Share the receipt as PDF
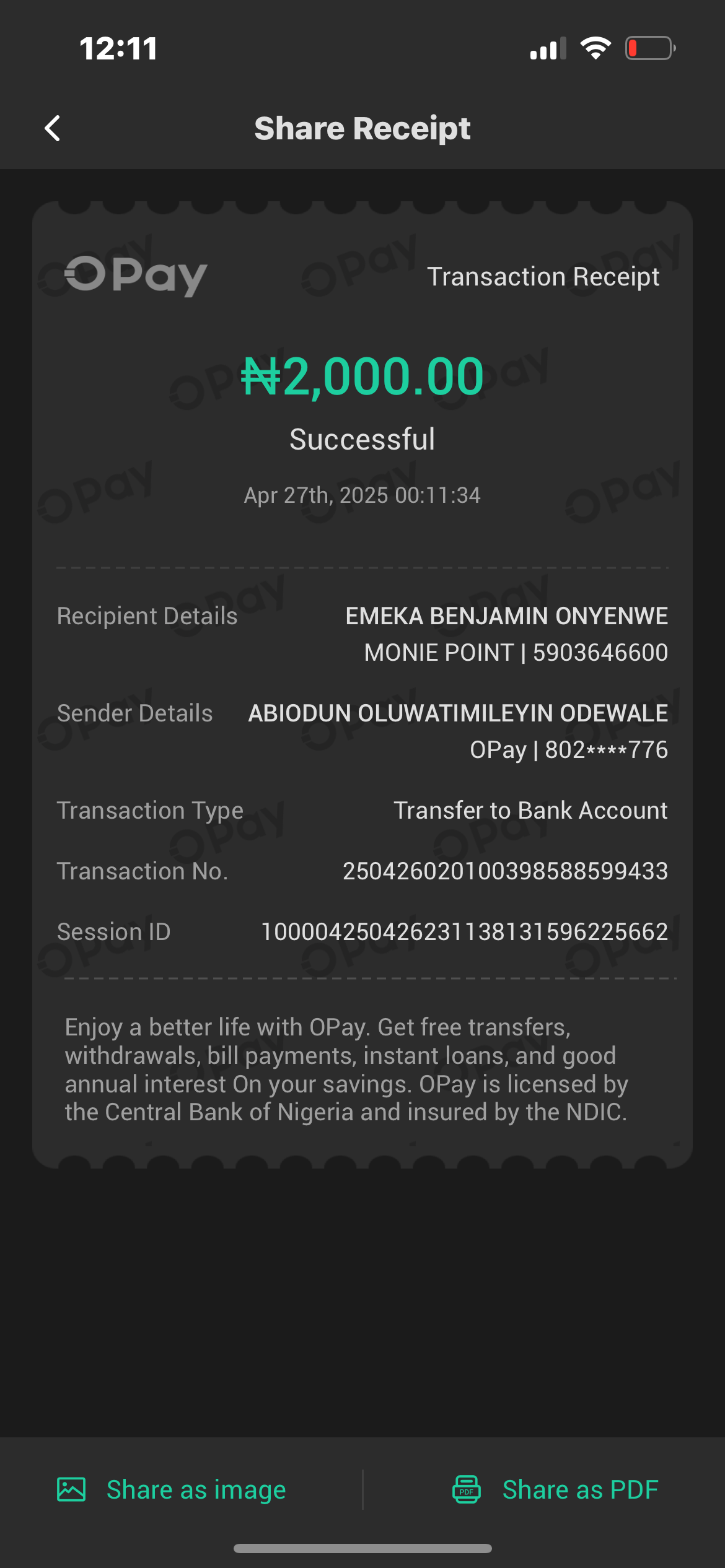The image size is (725, 1568). tap(555, 1490)
